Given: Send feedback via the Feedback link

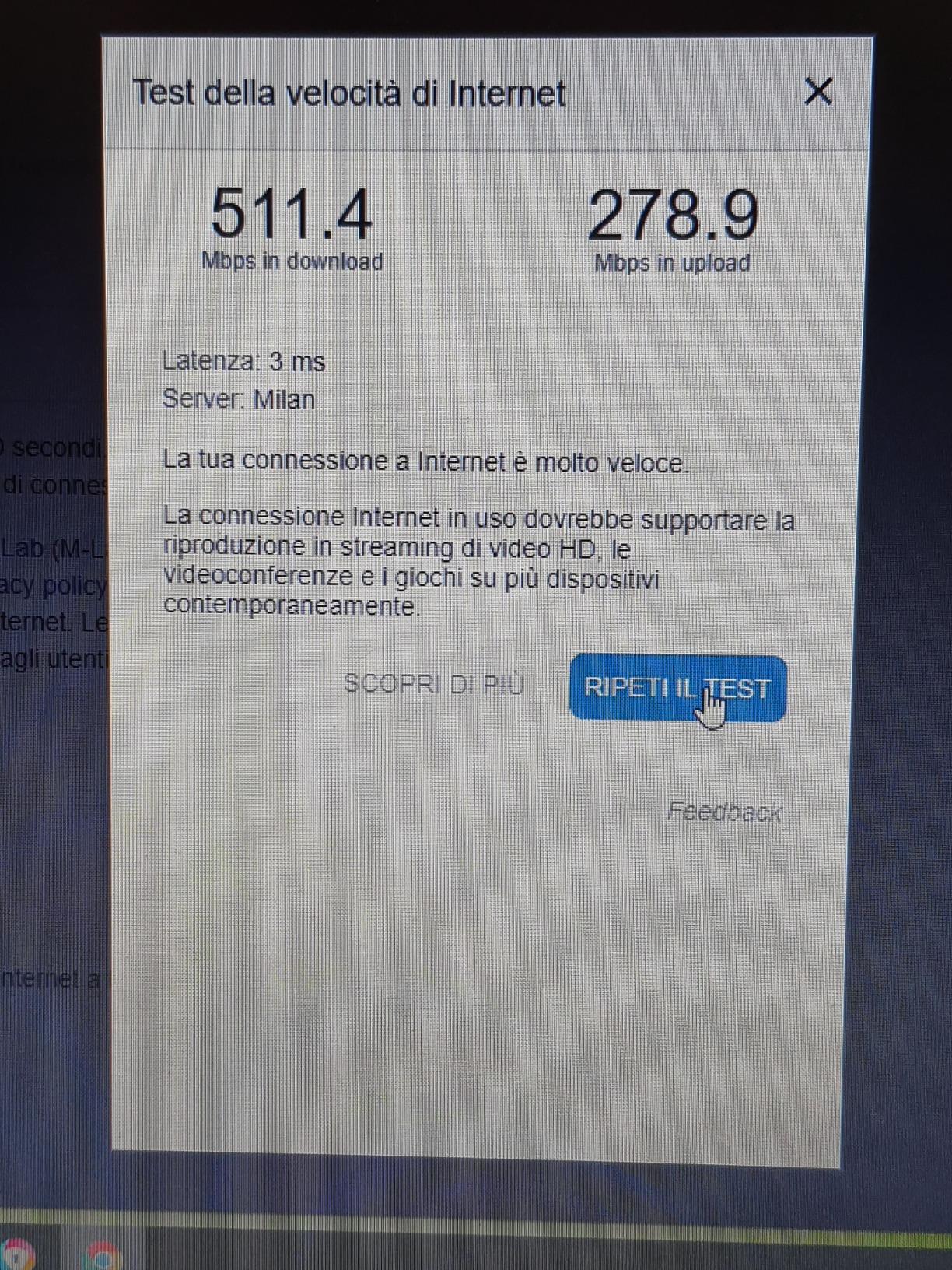Looking at the screenshot, I should [726, 812].
